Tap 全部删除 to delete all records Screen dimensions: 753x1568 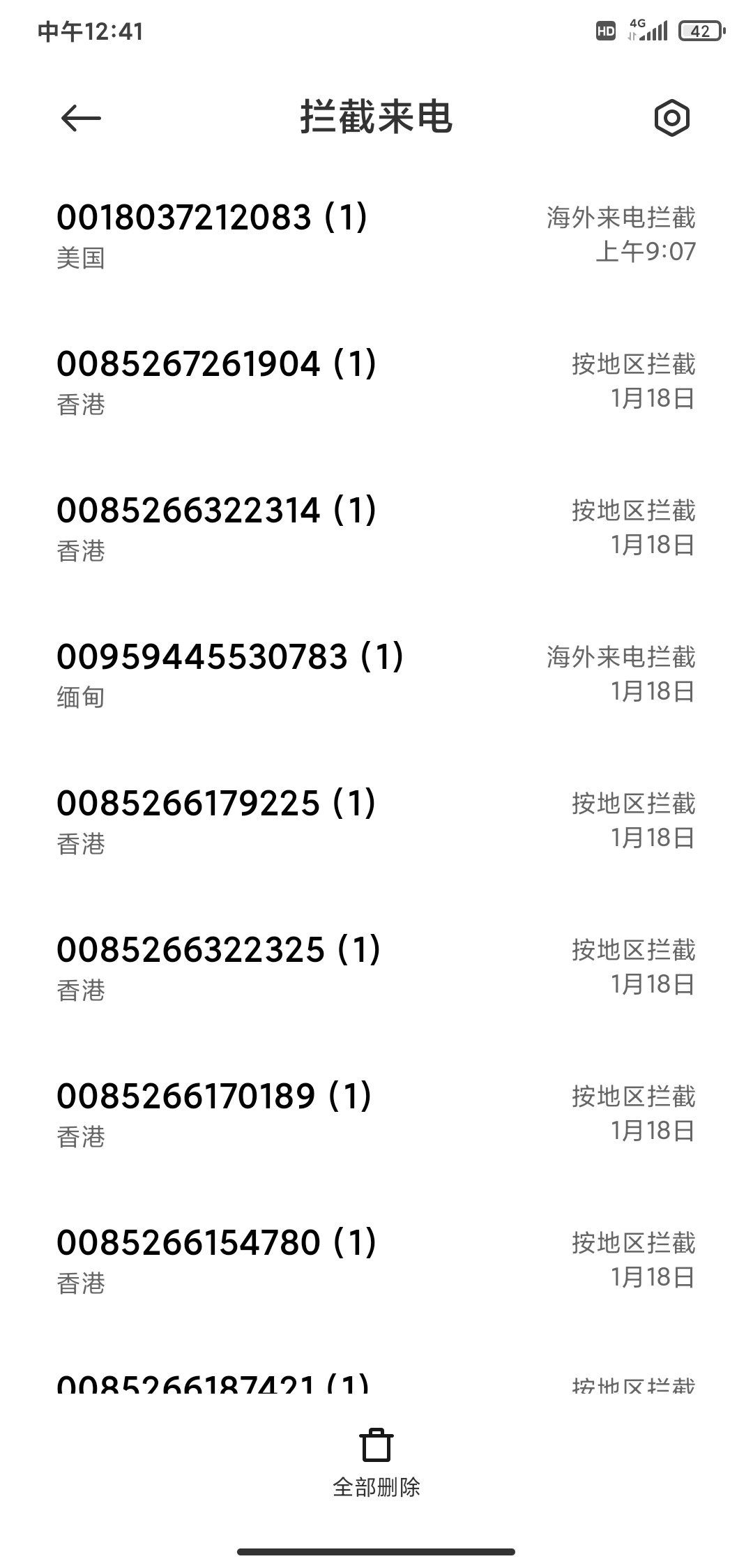(376, 1463)
